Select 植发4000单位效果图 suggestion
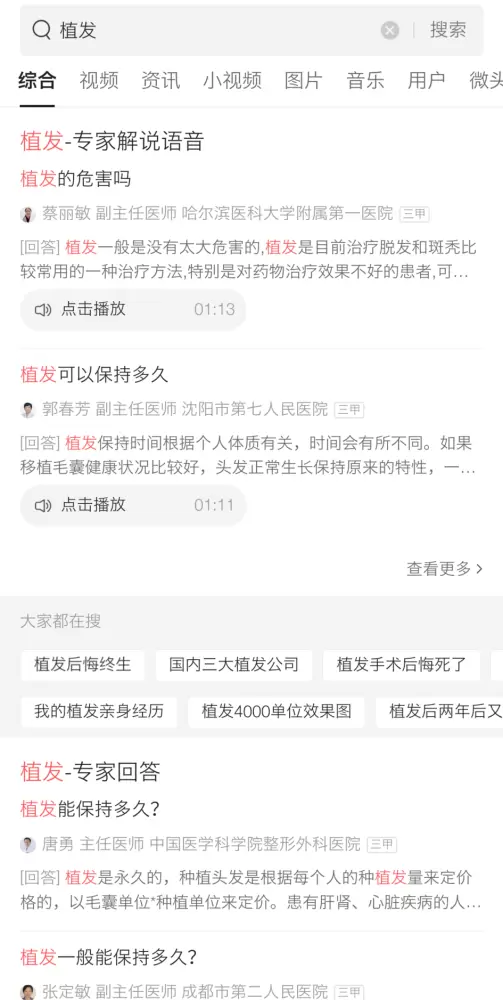 pyautogui.click(x=277, y=712)
